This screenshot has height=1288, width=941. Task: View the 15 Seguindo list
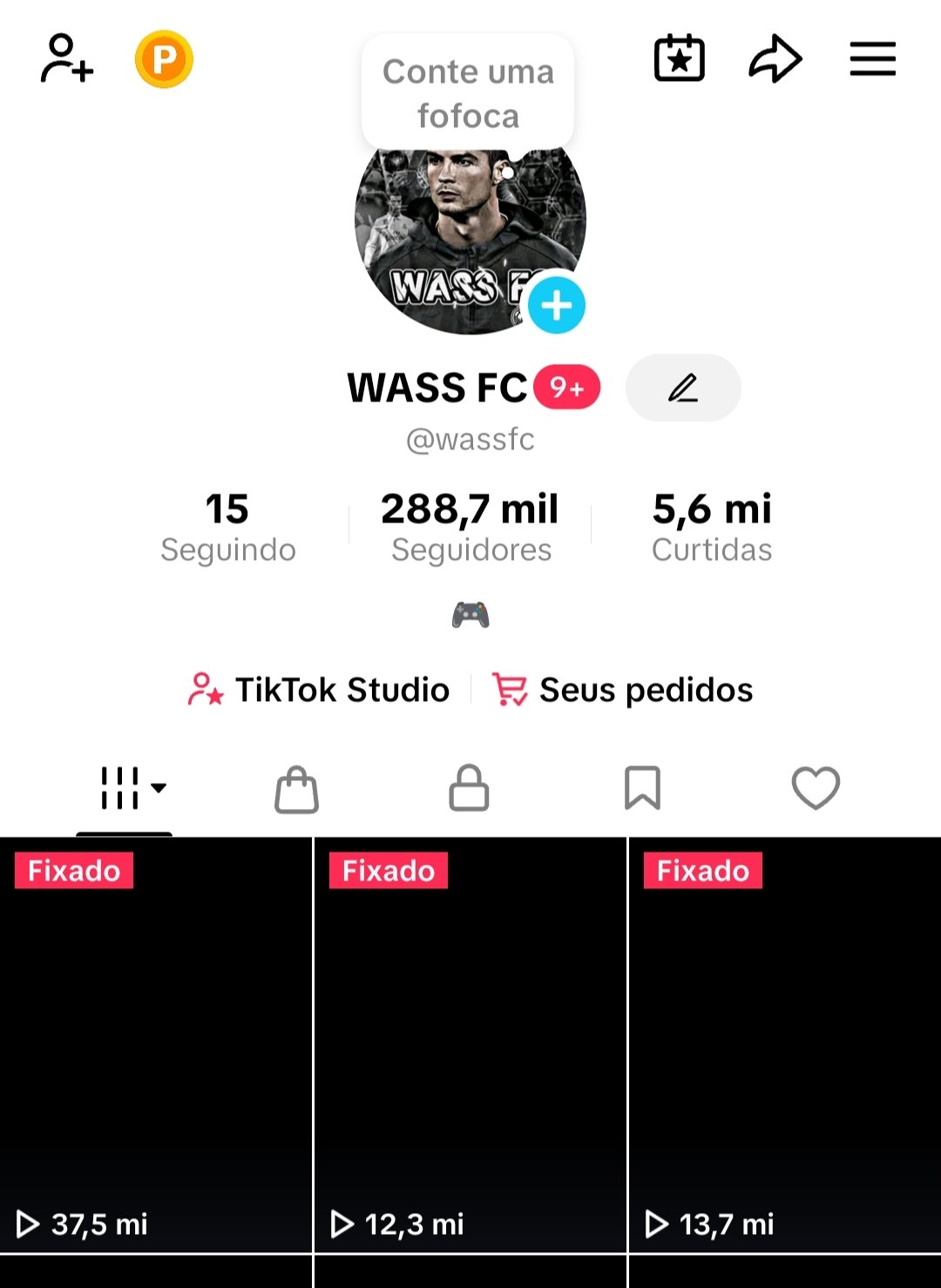click(227, 527)
